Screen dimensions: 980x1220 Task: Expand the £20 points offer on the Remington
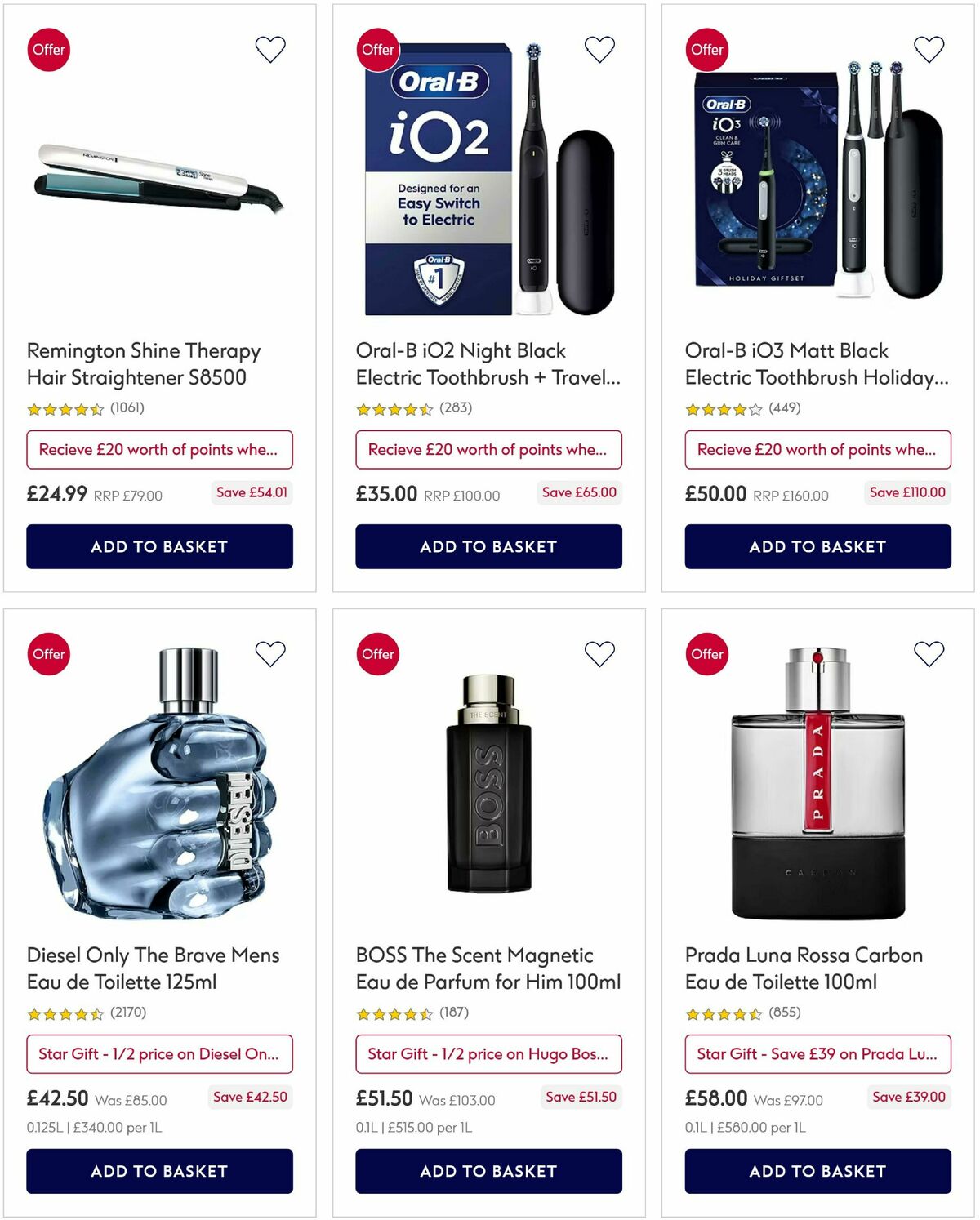point(159,449)
